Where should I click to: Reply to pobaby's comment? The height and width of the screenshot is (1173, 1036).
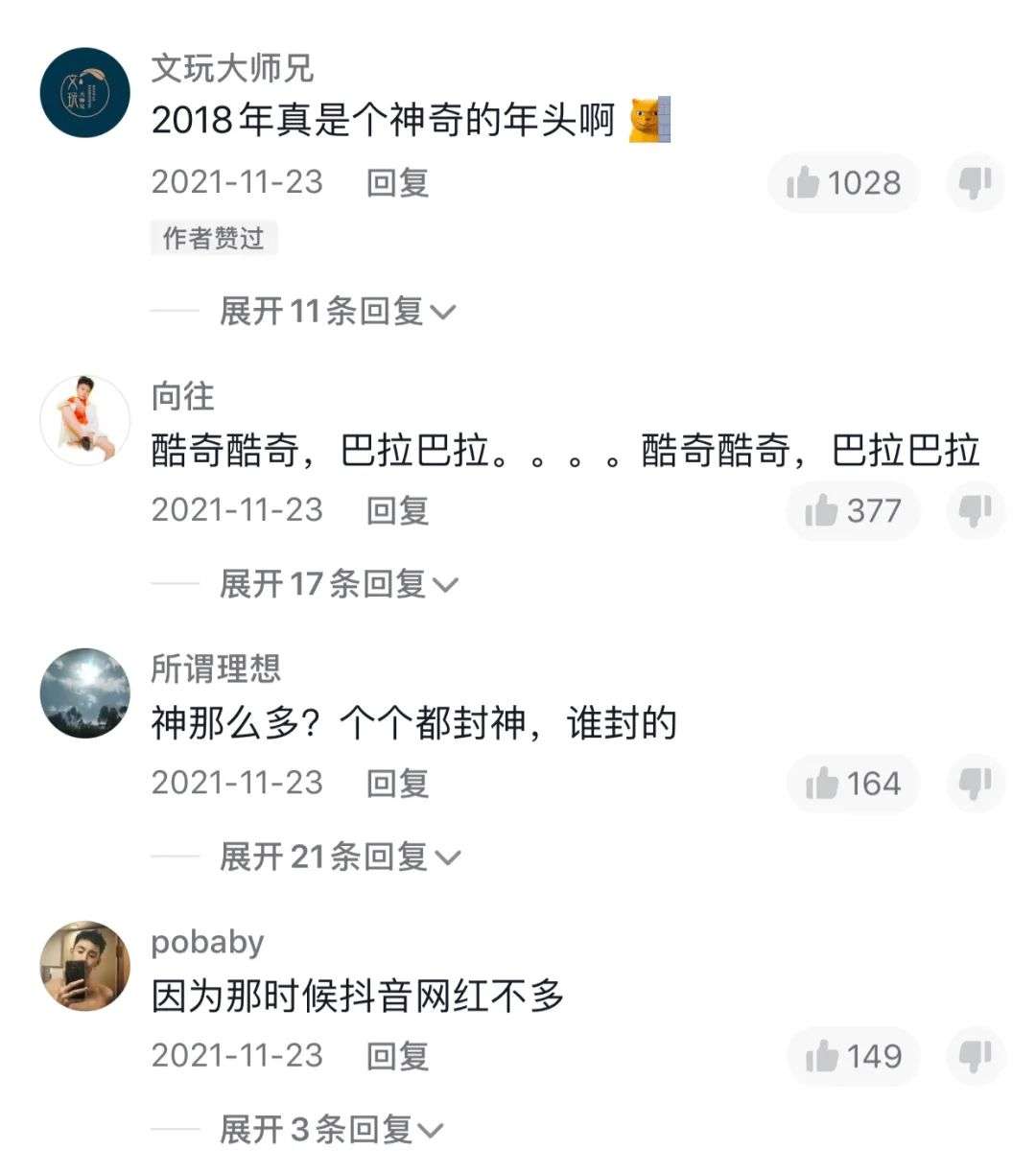click(397, 1056)
